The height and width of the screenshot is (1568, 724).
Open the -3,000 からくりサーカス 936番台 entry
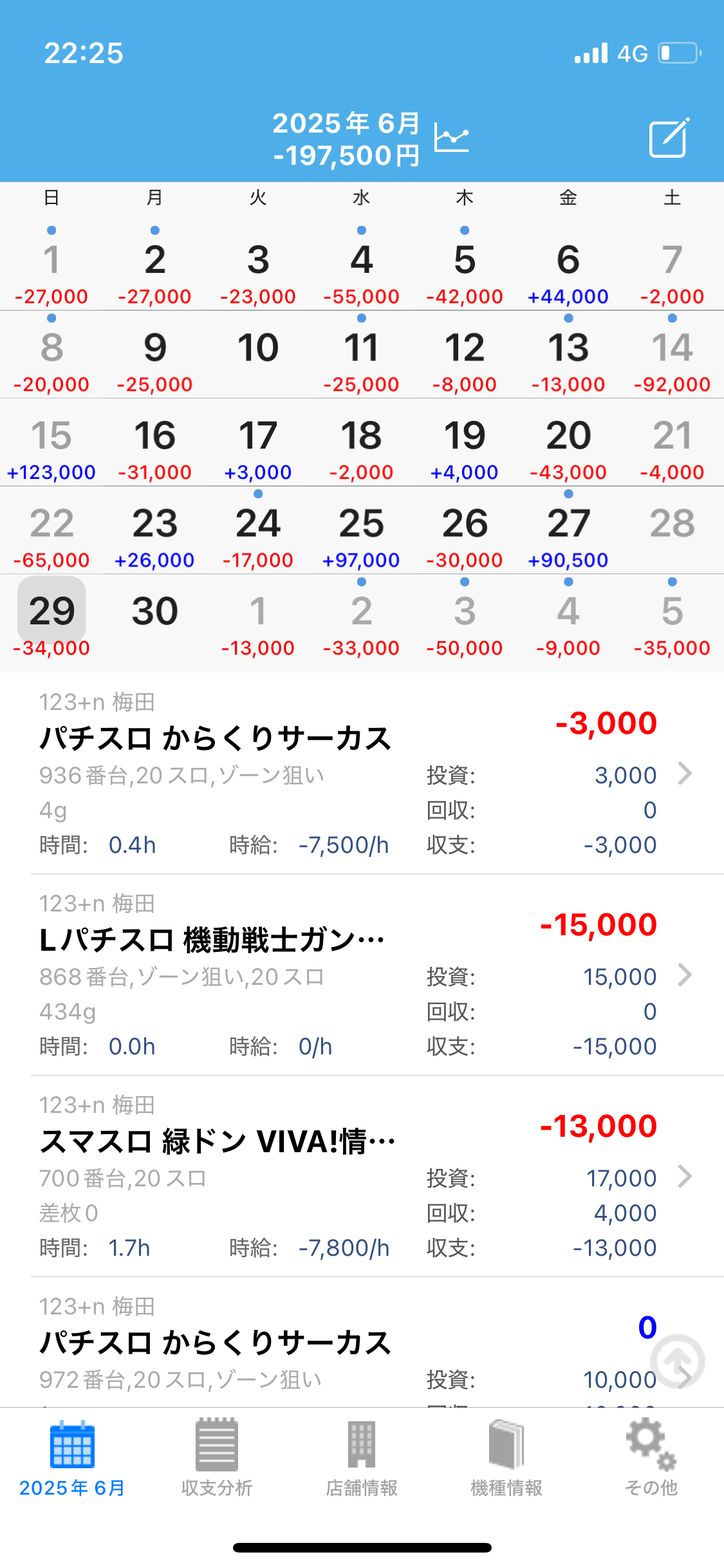377,774
